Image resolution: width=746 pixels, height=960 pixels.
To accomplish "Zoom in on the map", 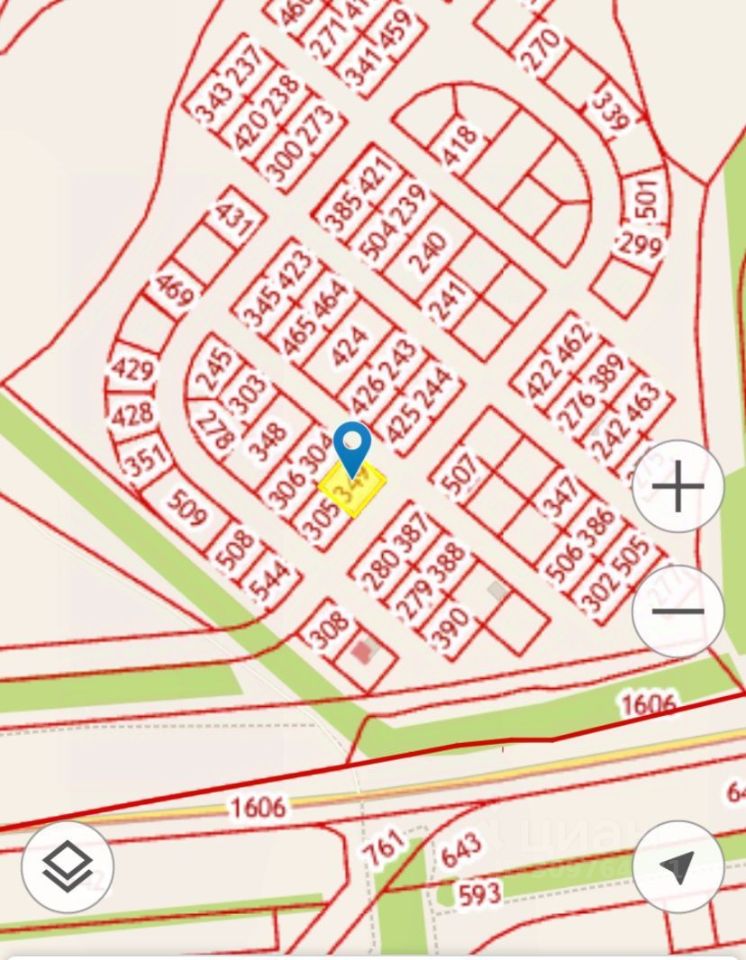I will coord(678,488).
